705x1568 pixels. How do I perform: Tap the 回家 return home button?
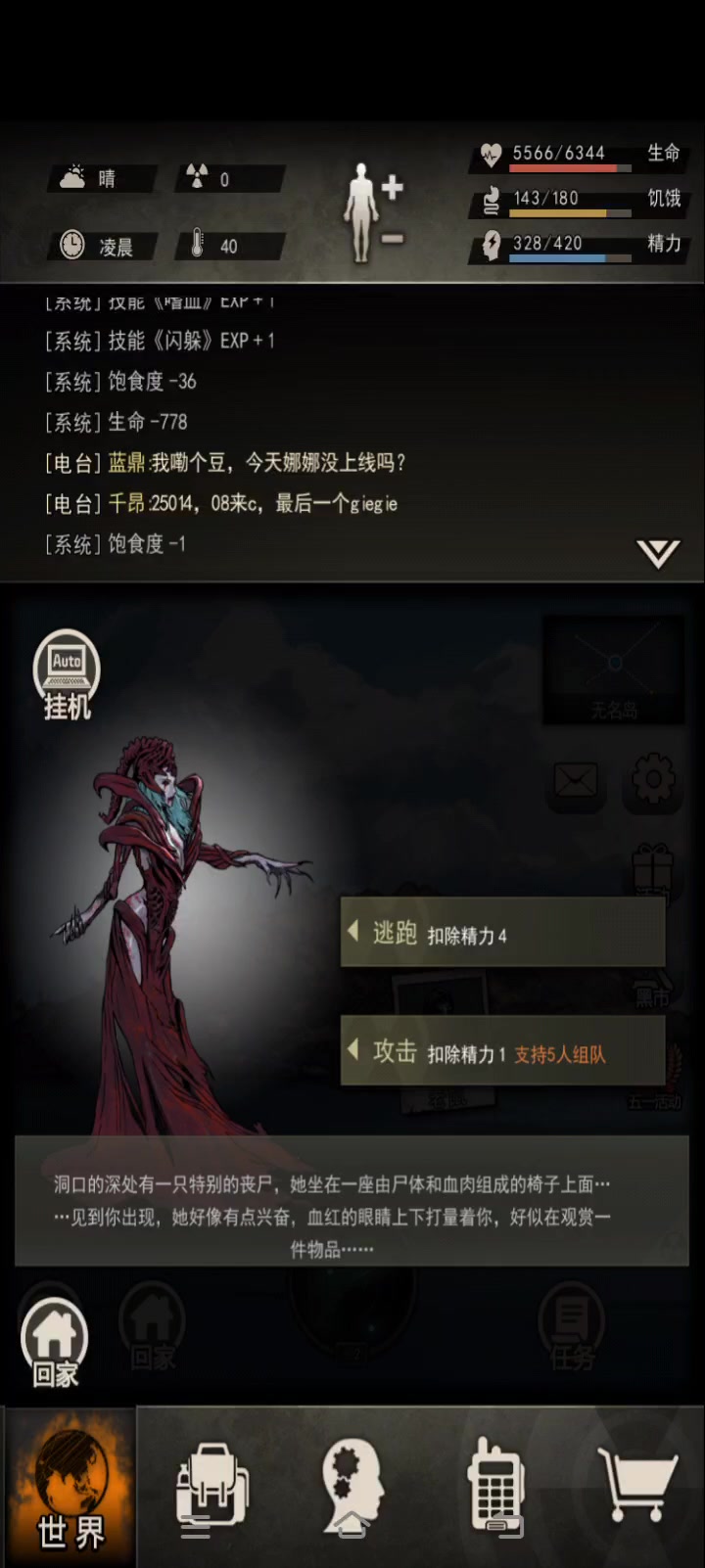55,1343
